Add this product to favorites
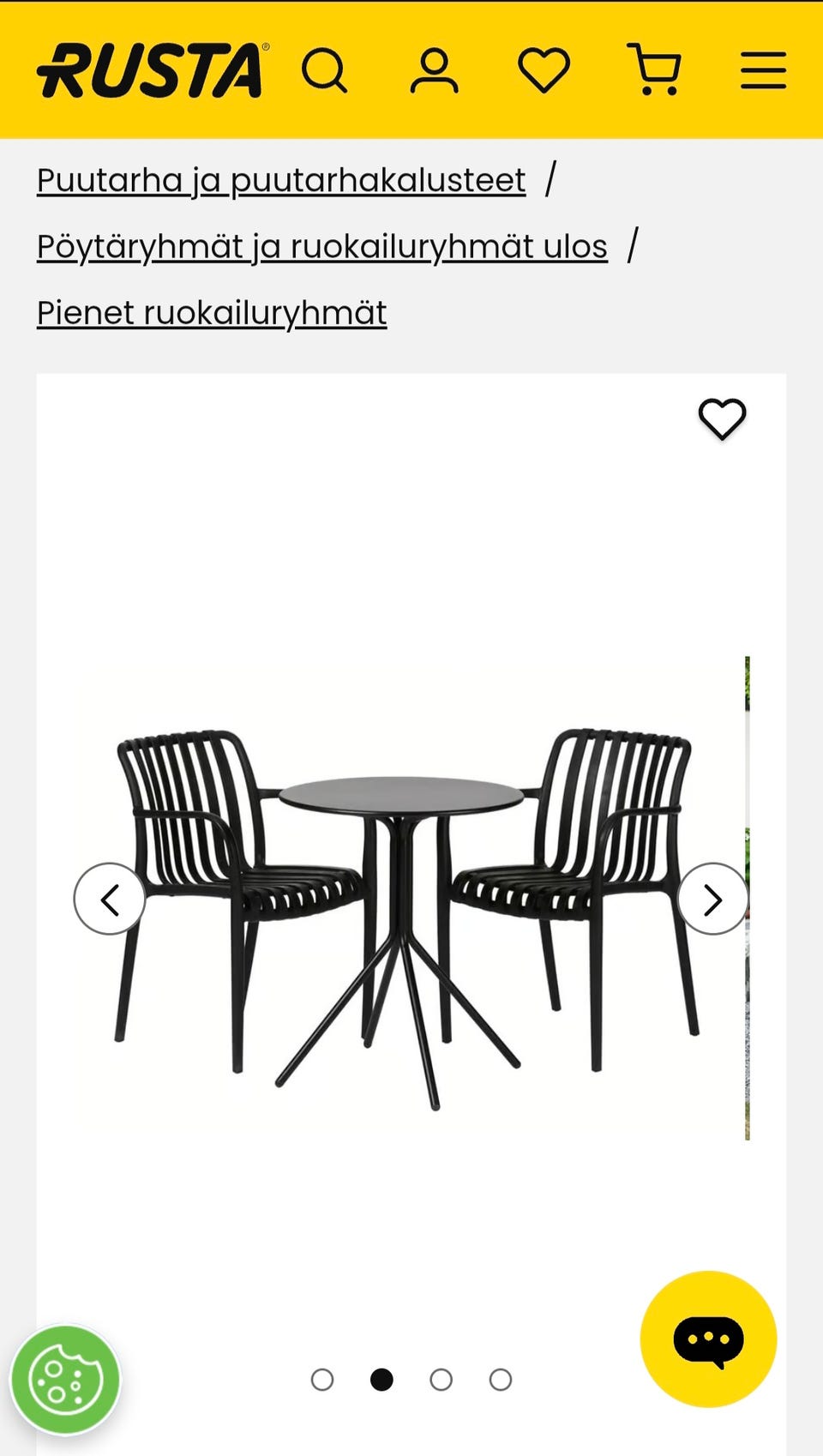The width and height of the screenshot is (823, 1456). 722,419
